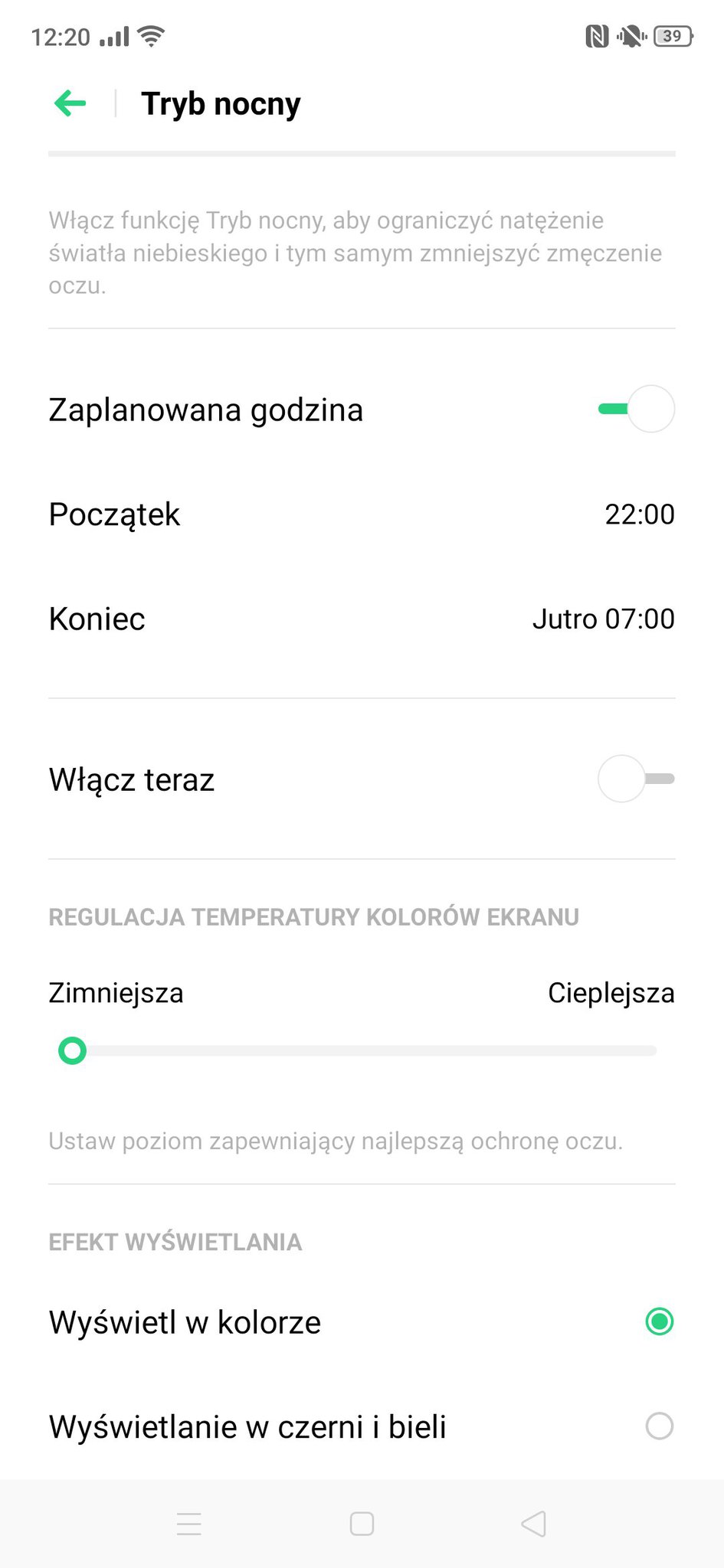The image size is (724, 1568).
Task: Turn off the Zaplanowana godzina switch
Action: pos(636,409)
